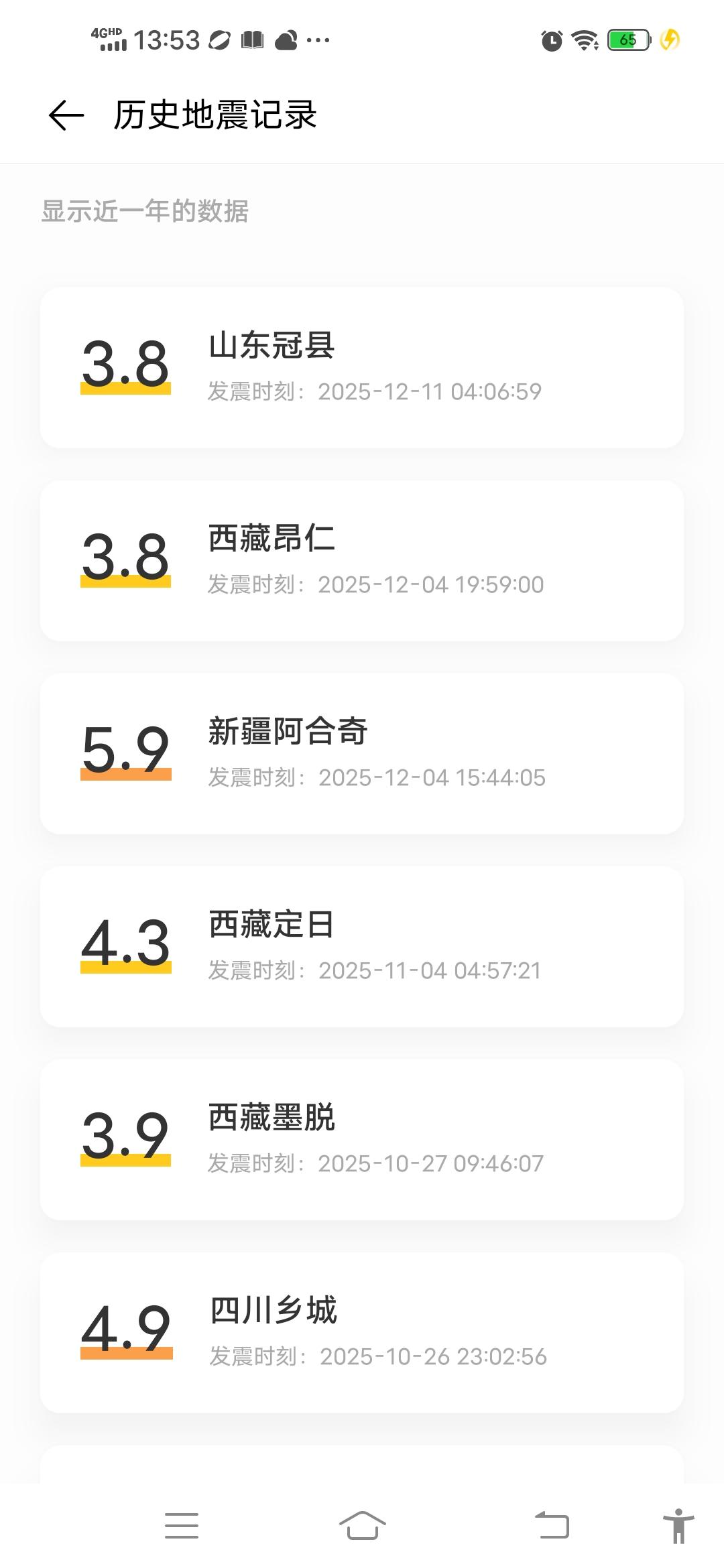Select the 西藏定日 earthquake card
Viewport: 724px width, 1568px height.
[x=362, y=945]
